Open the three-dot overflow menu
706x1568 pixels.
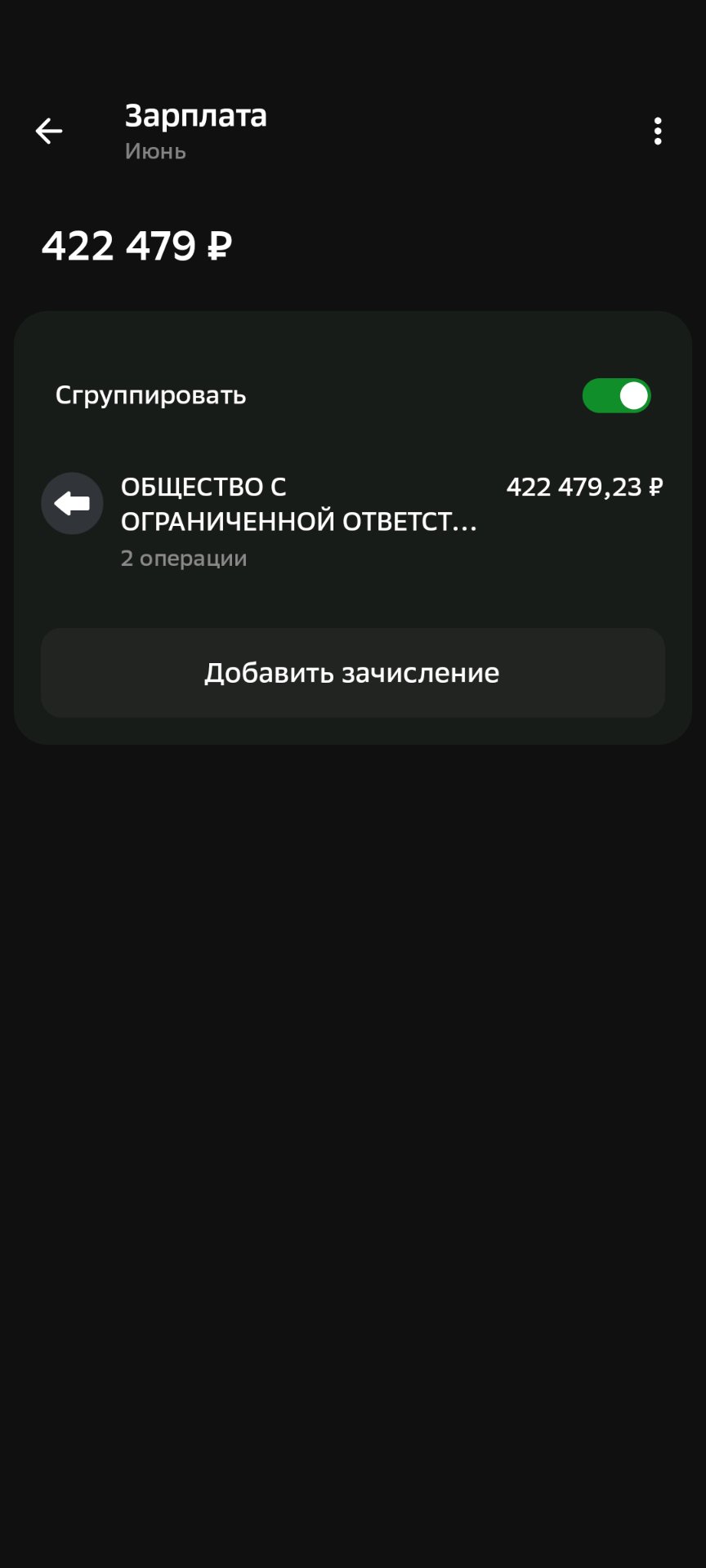pyautogui.click(x=658, y=131)
